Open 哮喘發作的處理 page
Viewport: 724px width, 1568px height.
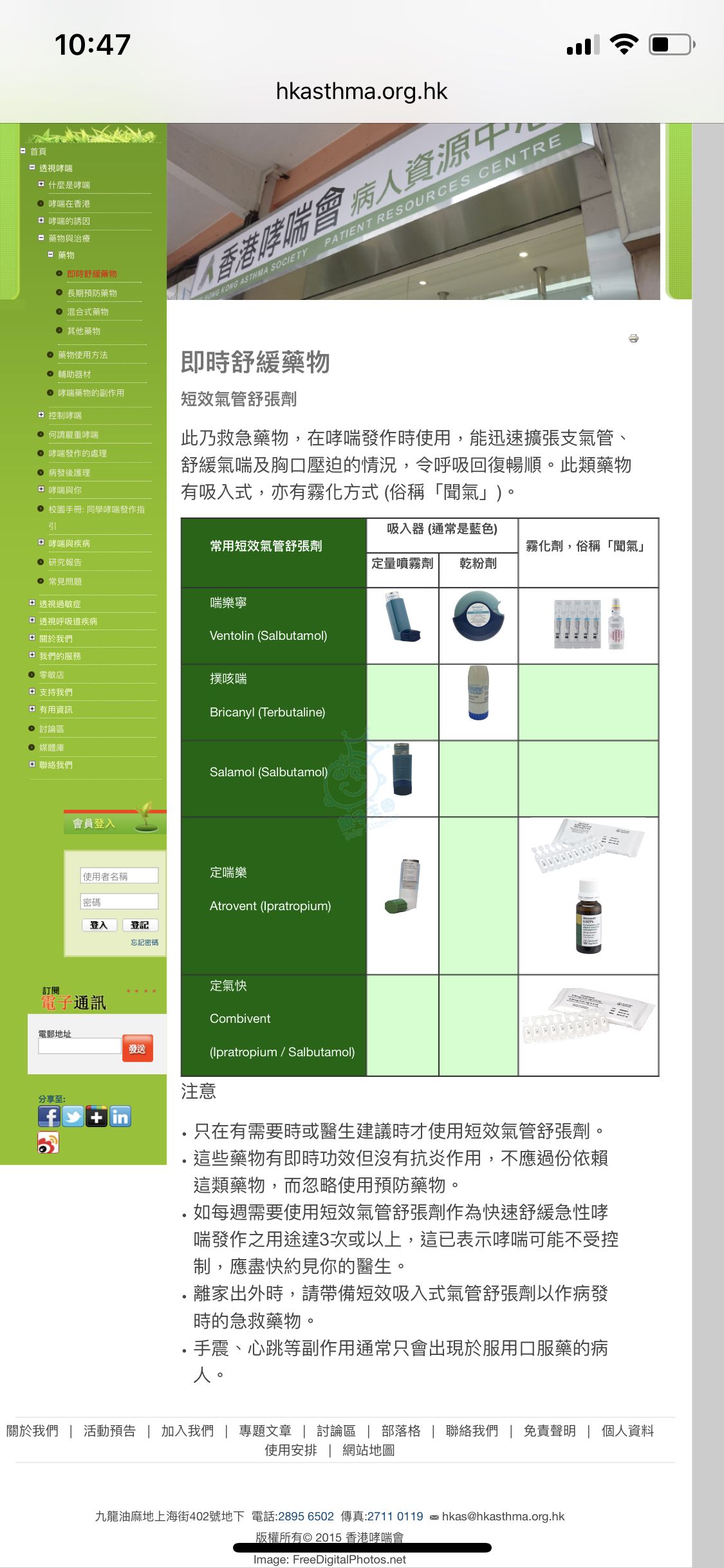pyautogui.click(x=77, y=453)
